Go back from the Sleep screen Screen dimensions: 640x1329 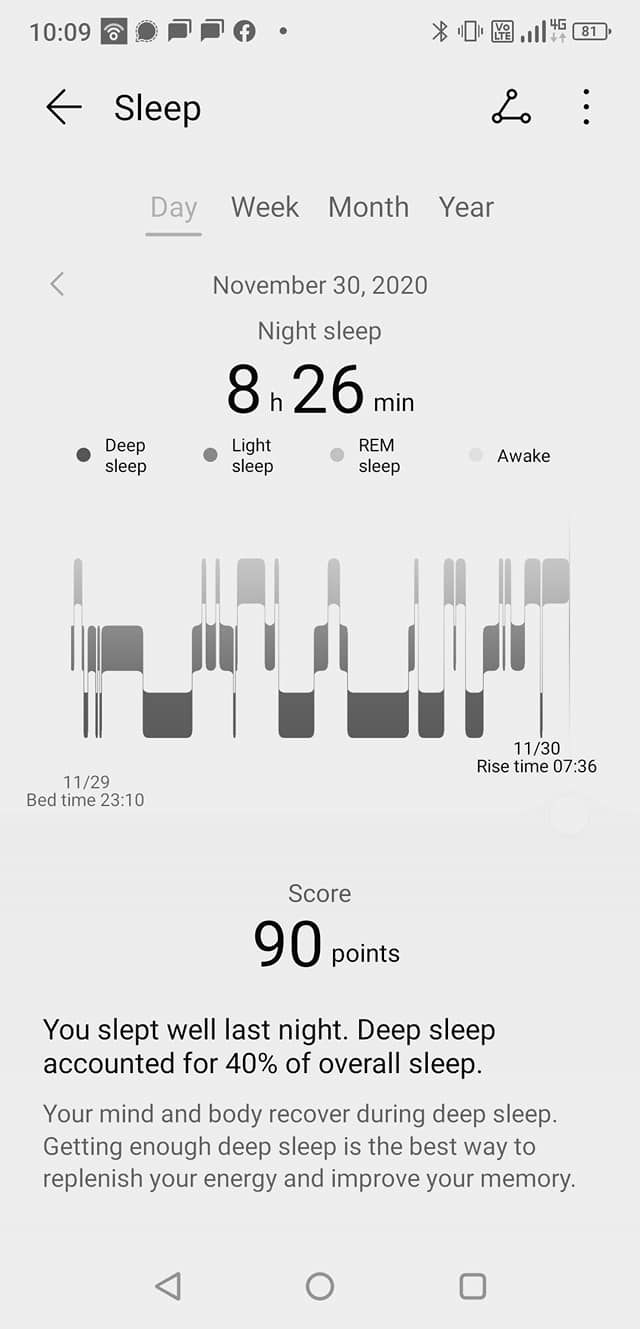pos(63,107)
